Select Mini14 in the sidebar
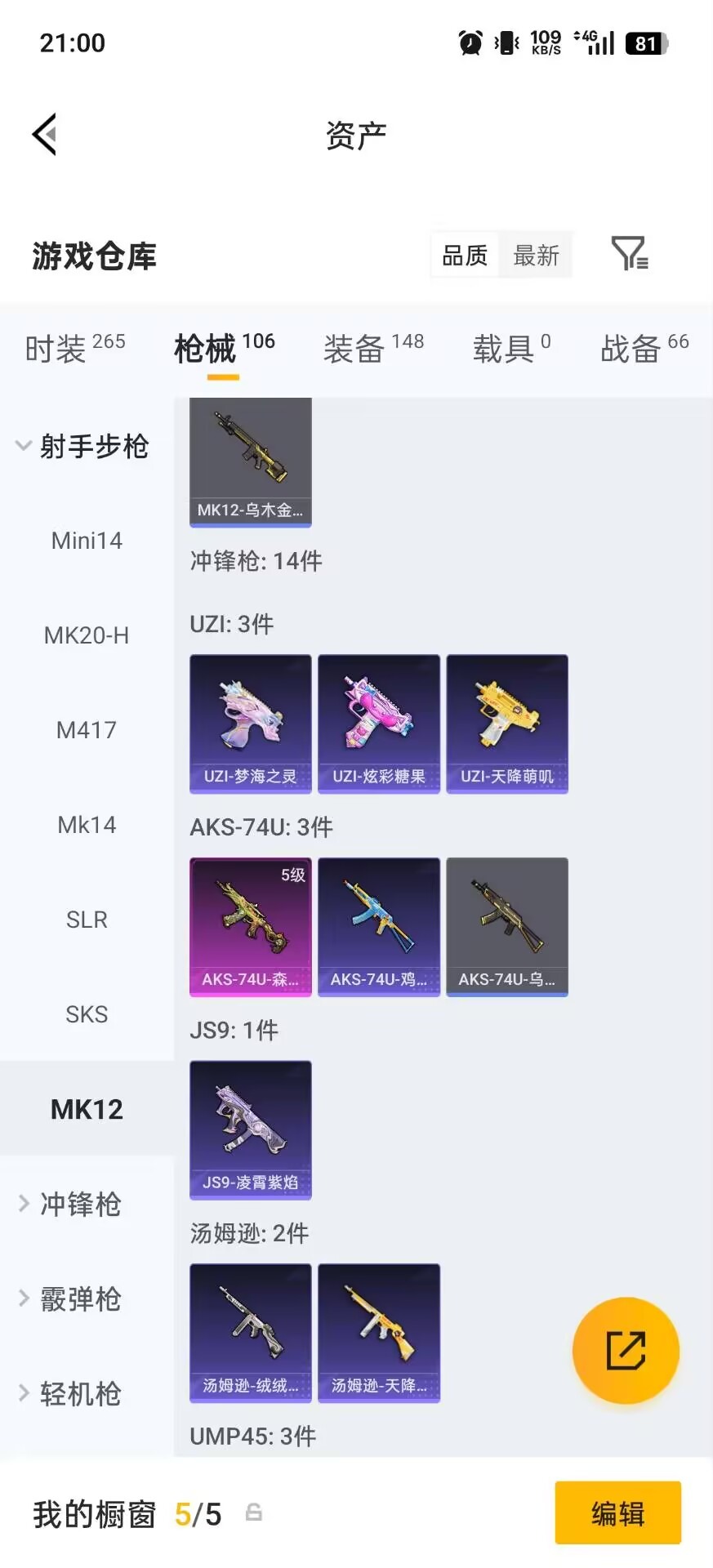This screenshot has height=1568, width=713. tap(87, 541)
